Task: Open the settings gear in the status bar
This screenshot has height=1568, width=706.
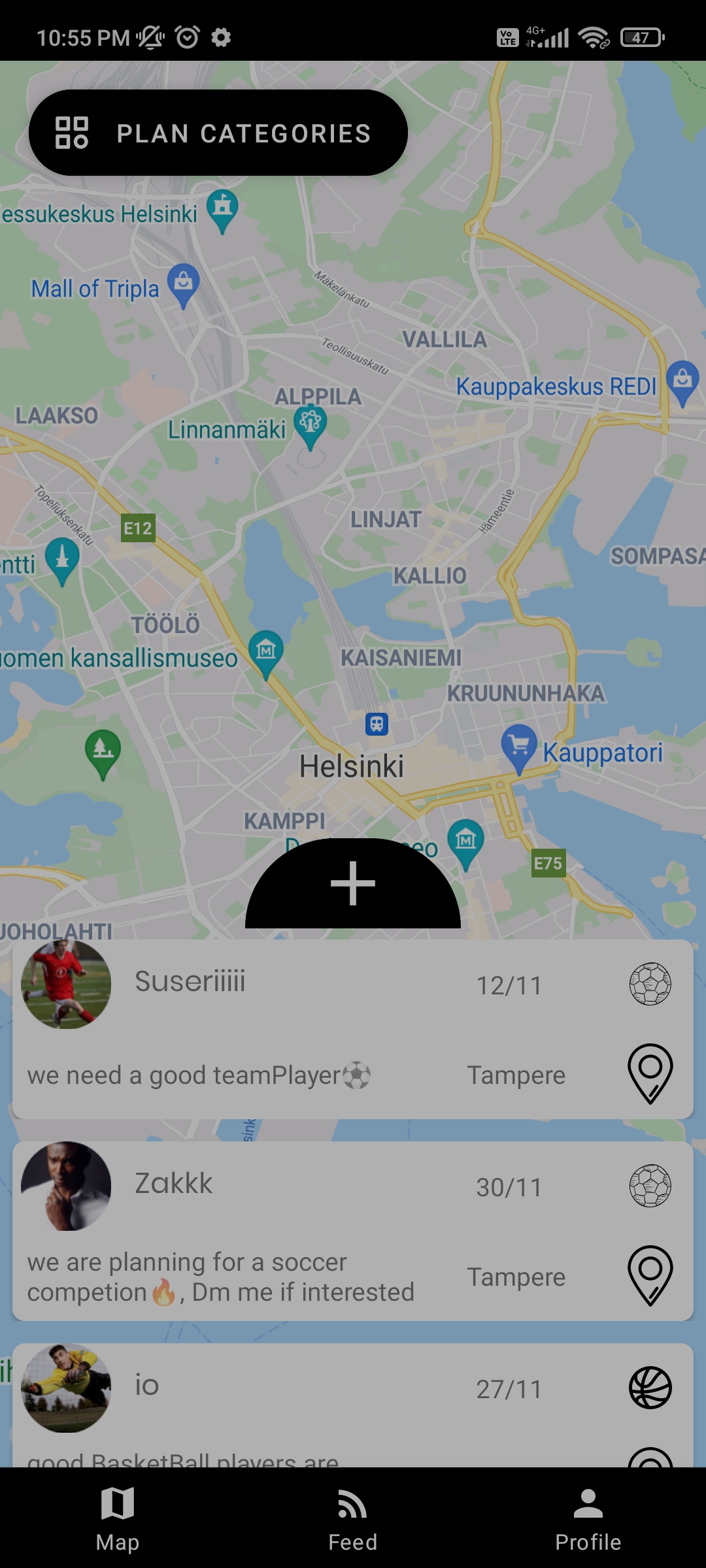Action: click(x=221, y=37)
